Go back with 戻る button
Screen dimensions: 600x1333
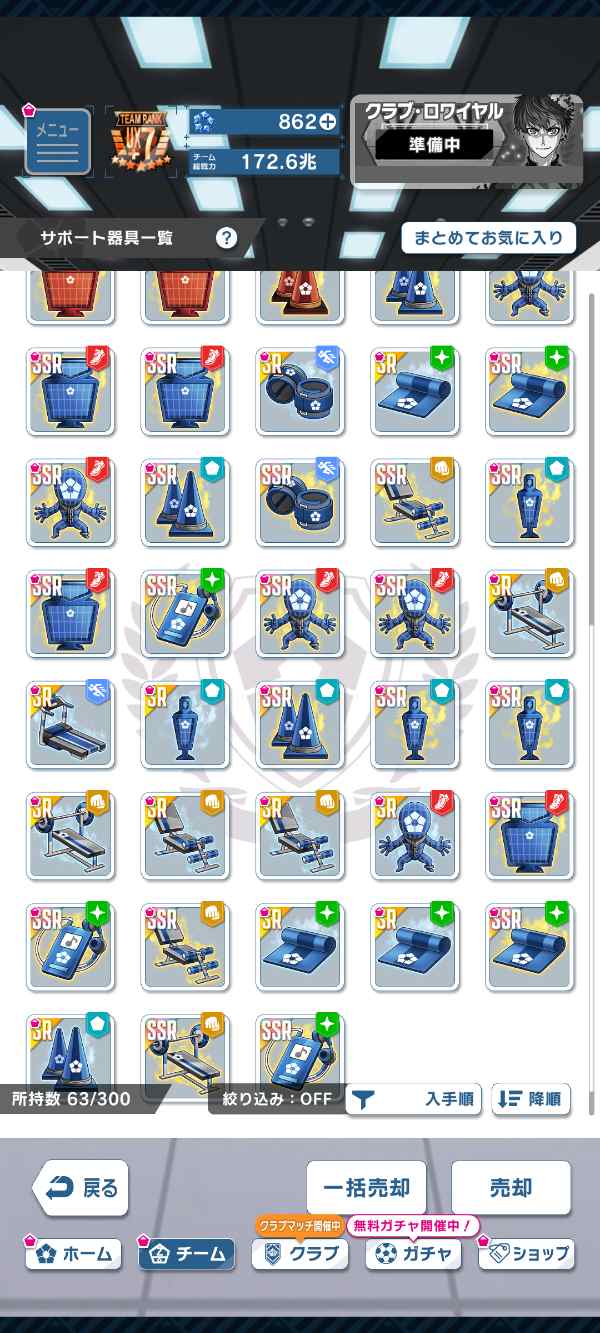pos(81,1188)
